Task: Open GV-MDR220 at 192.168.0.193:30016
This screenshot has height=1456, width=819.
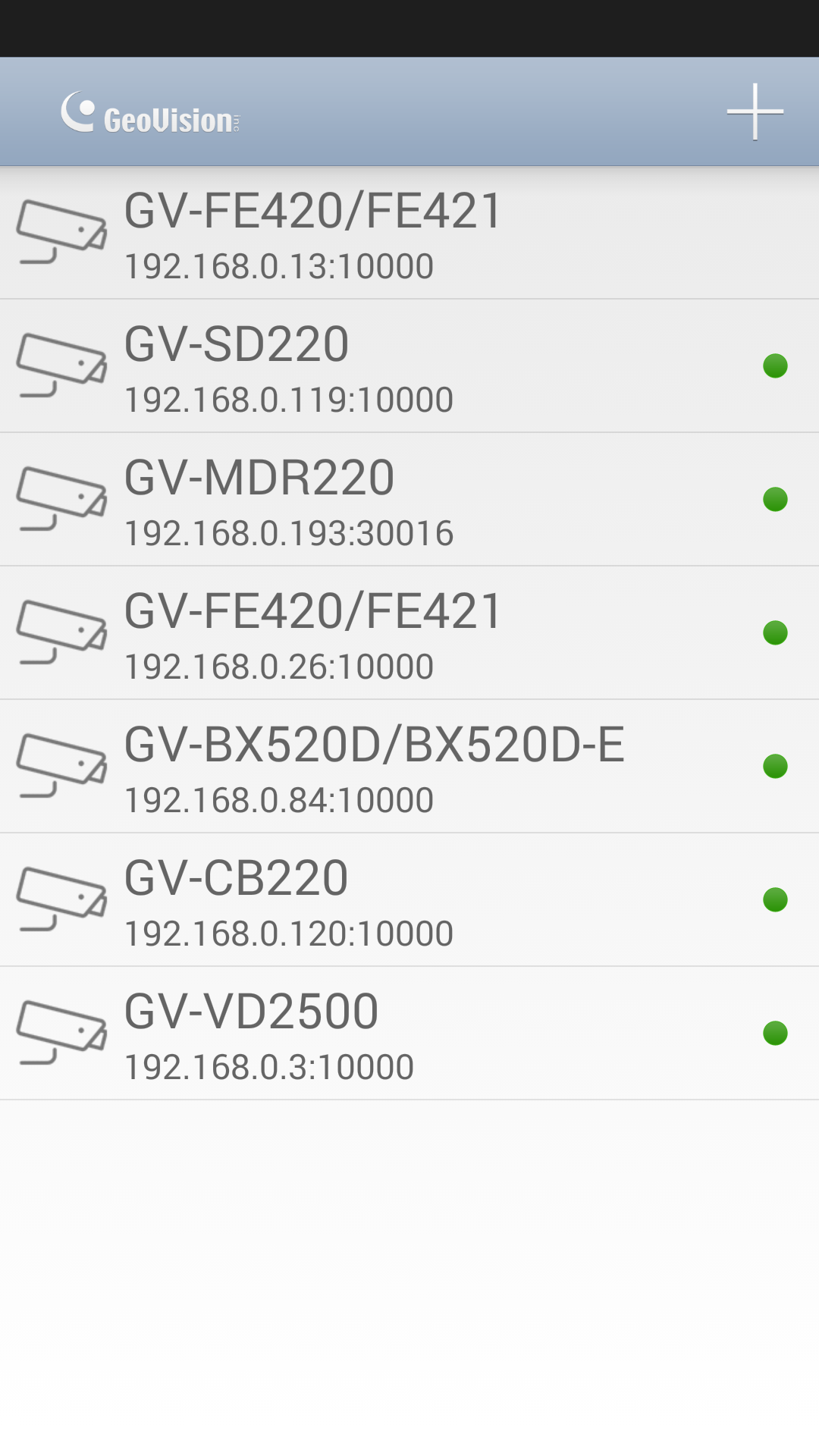Action: point(409,500)
